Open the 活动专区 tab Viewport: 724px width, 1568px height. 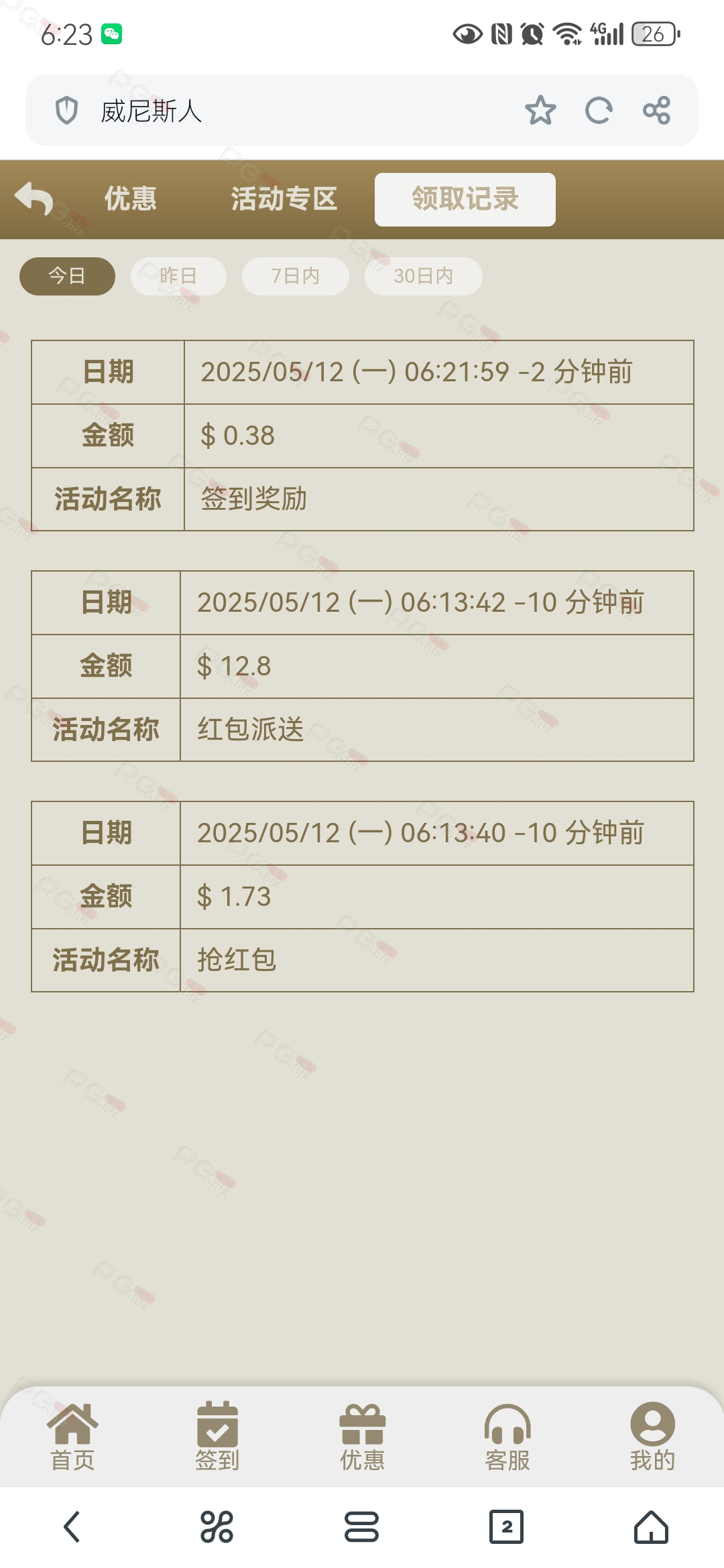284,199
